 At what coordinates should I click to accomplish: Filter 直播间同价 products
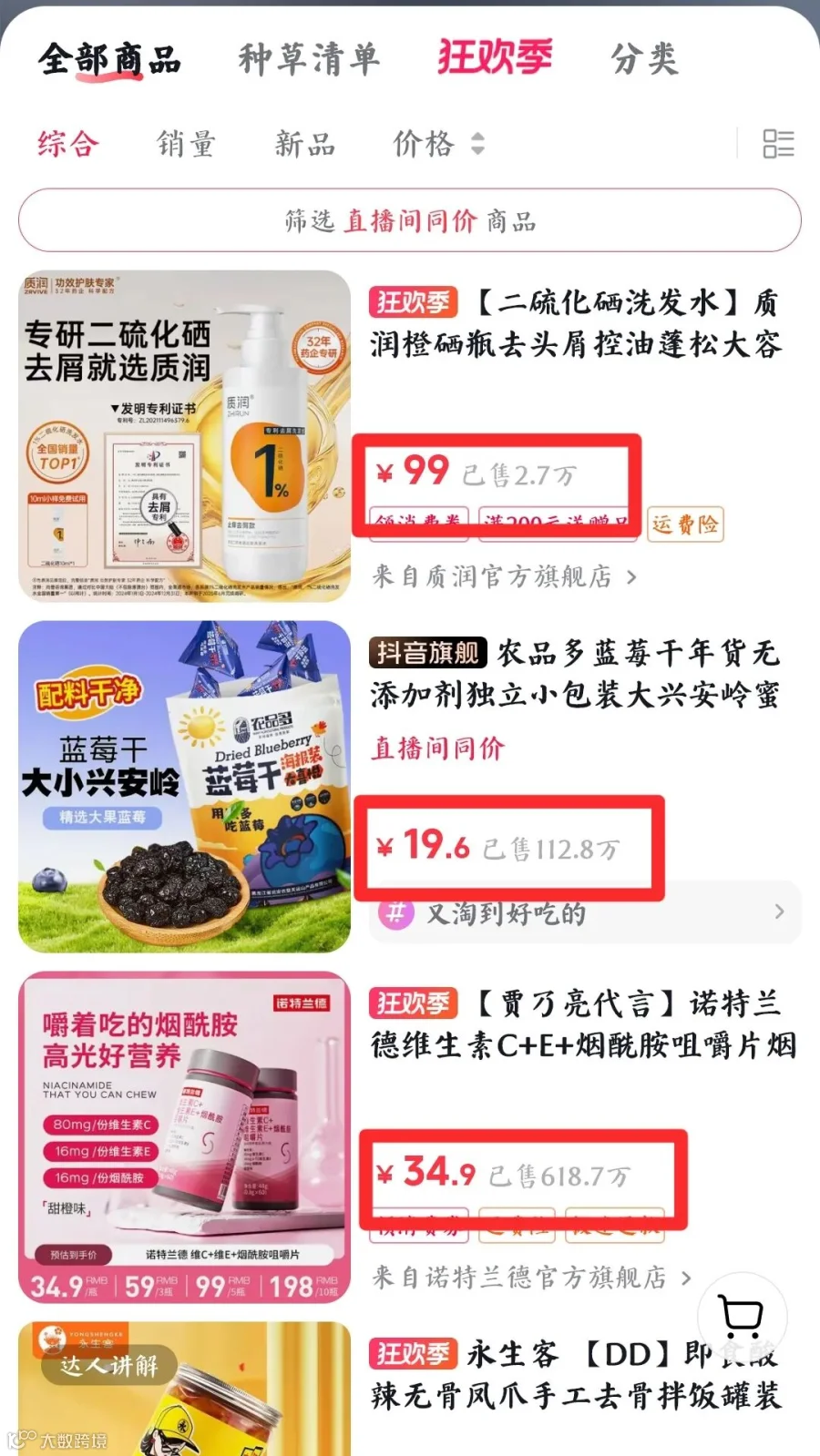coord(410,220)
